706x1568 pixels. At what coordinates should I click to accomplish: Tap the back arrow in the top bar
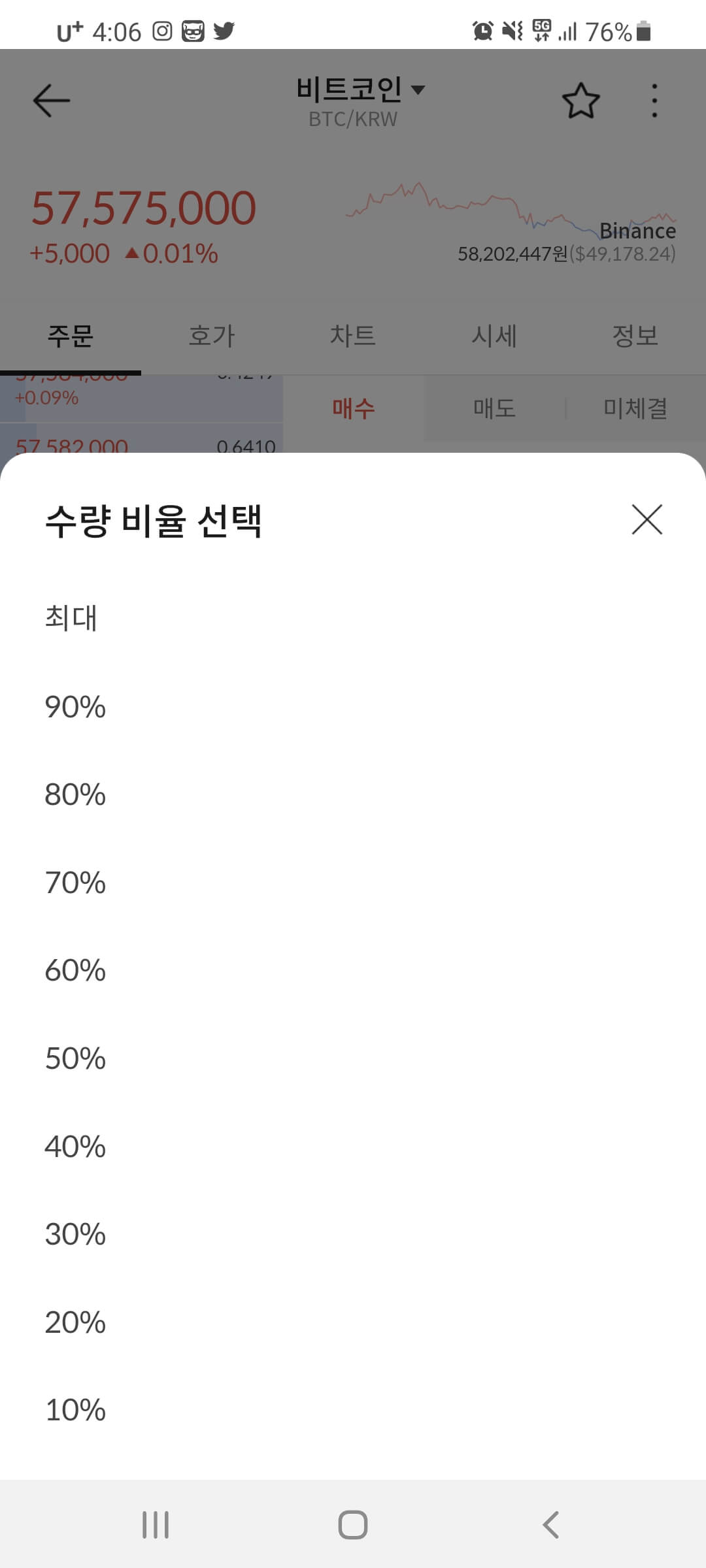click(x=51, y=100)
